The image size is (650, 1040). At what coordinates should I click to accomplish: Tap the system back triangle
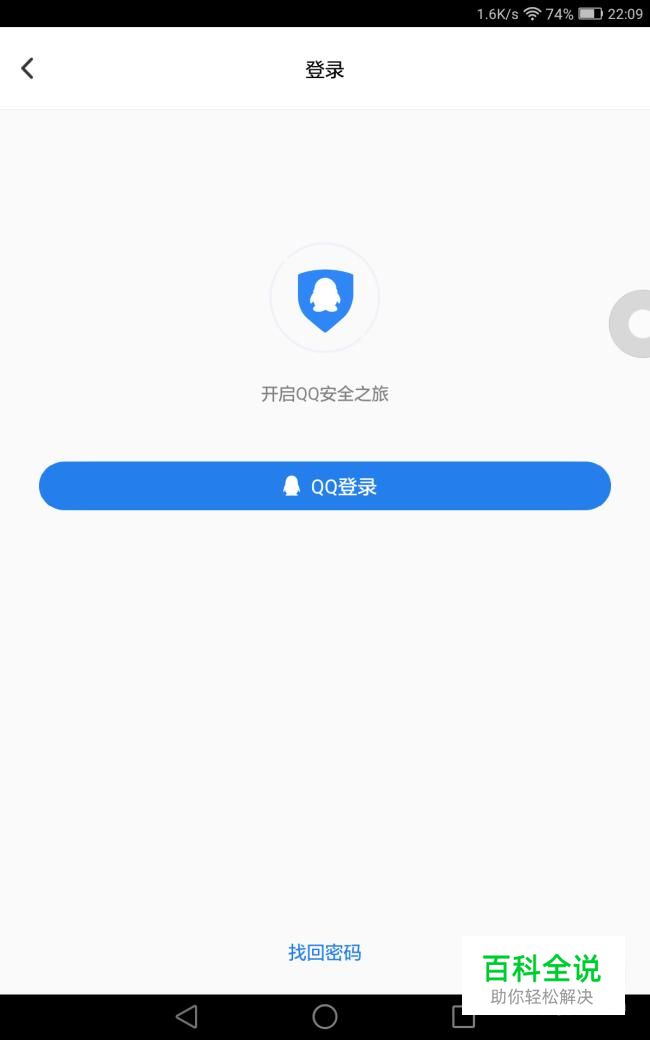tap(186, 1016)
